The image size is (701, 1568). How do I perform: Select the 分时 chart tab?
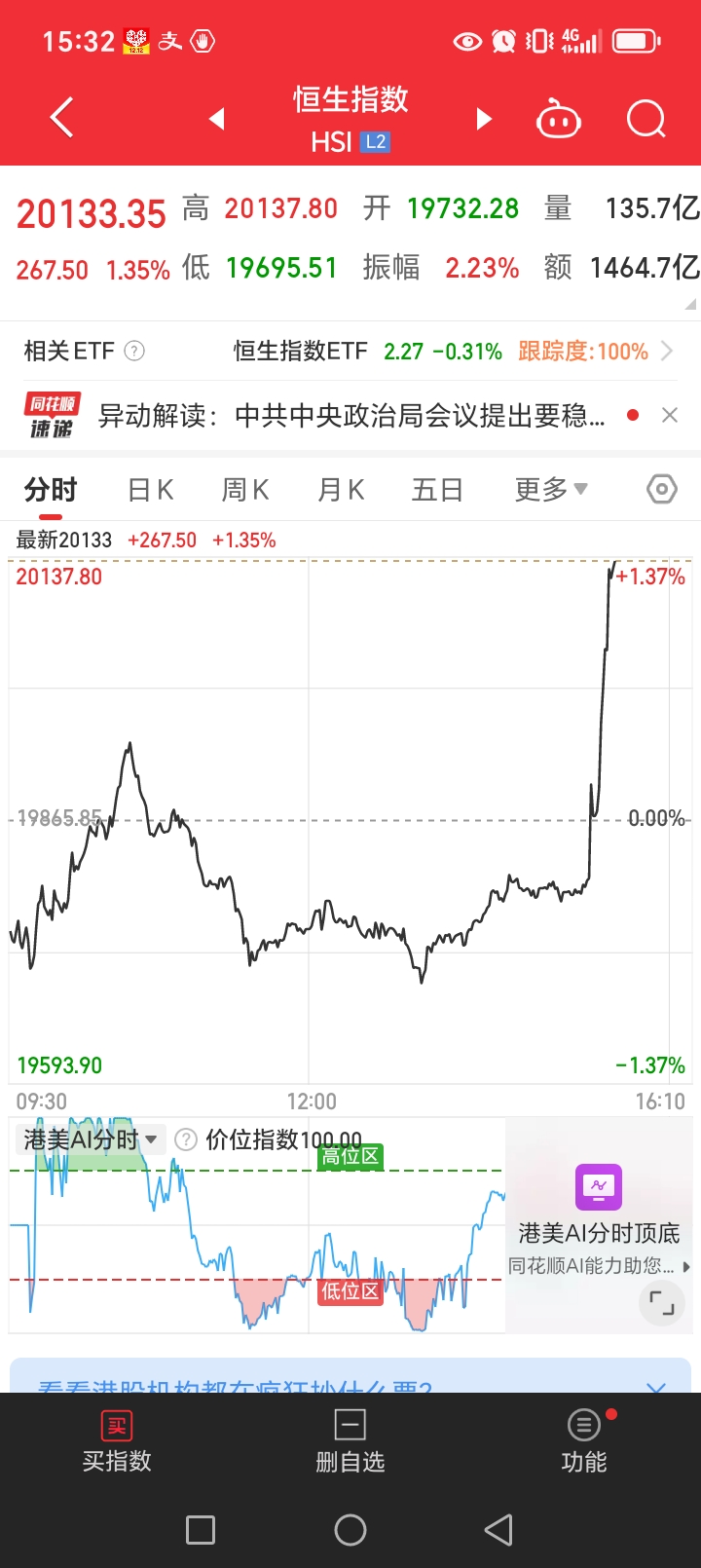click(x=51, y=490)
